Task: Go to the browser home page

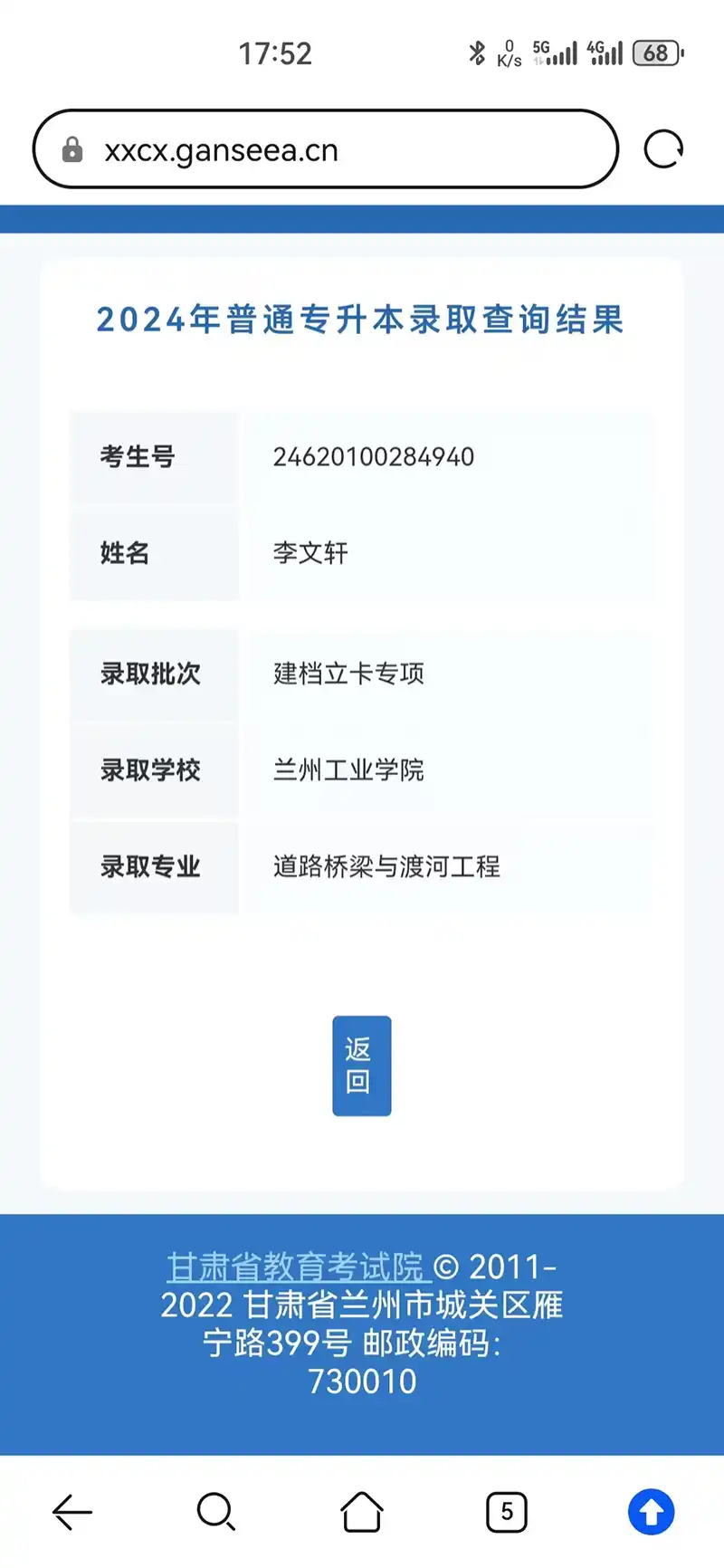Action: click(x=361, y=1512)
